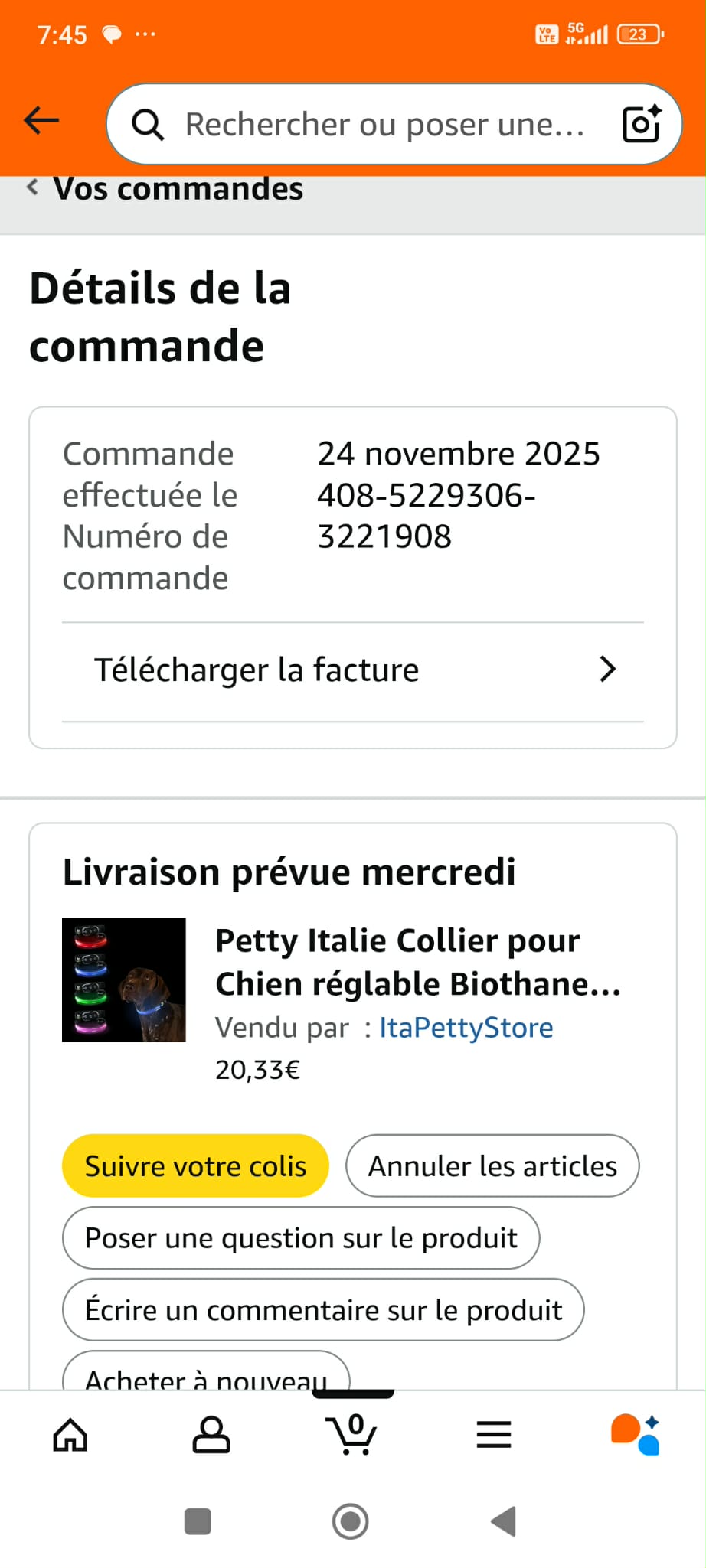Open the Petty Italie collar product image
Viewport: 706px width, 1568px height.
[x=124, y=980]
